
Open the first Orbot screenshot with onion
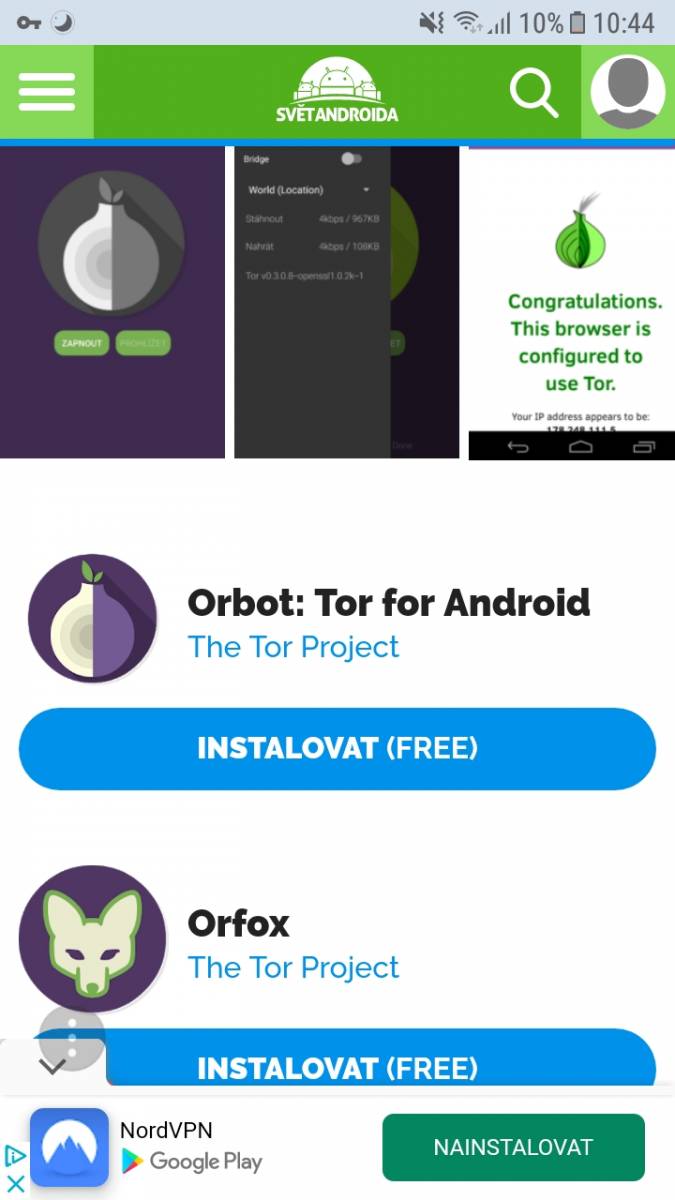(x=112, y=302)
